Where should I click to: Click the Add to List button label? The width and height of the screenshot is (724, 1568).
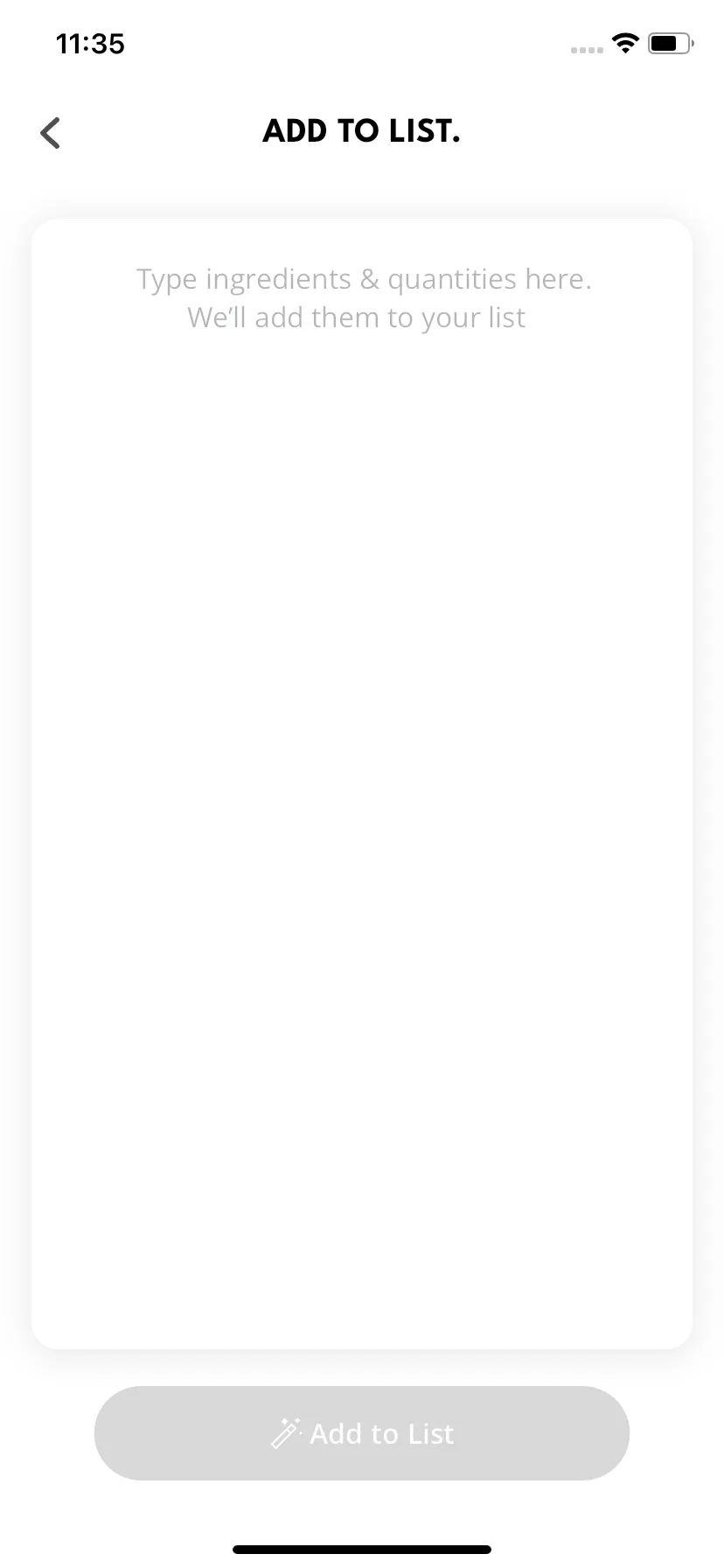pos(382,1433)
